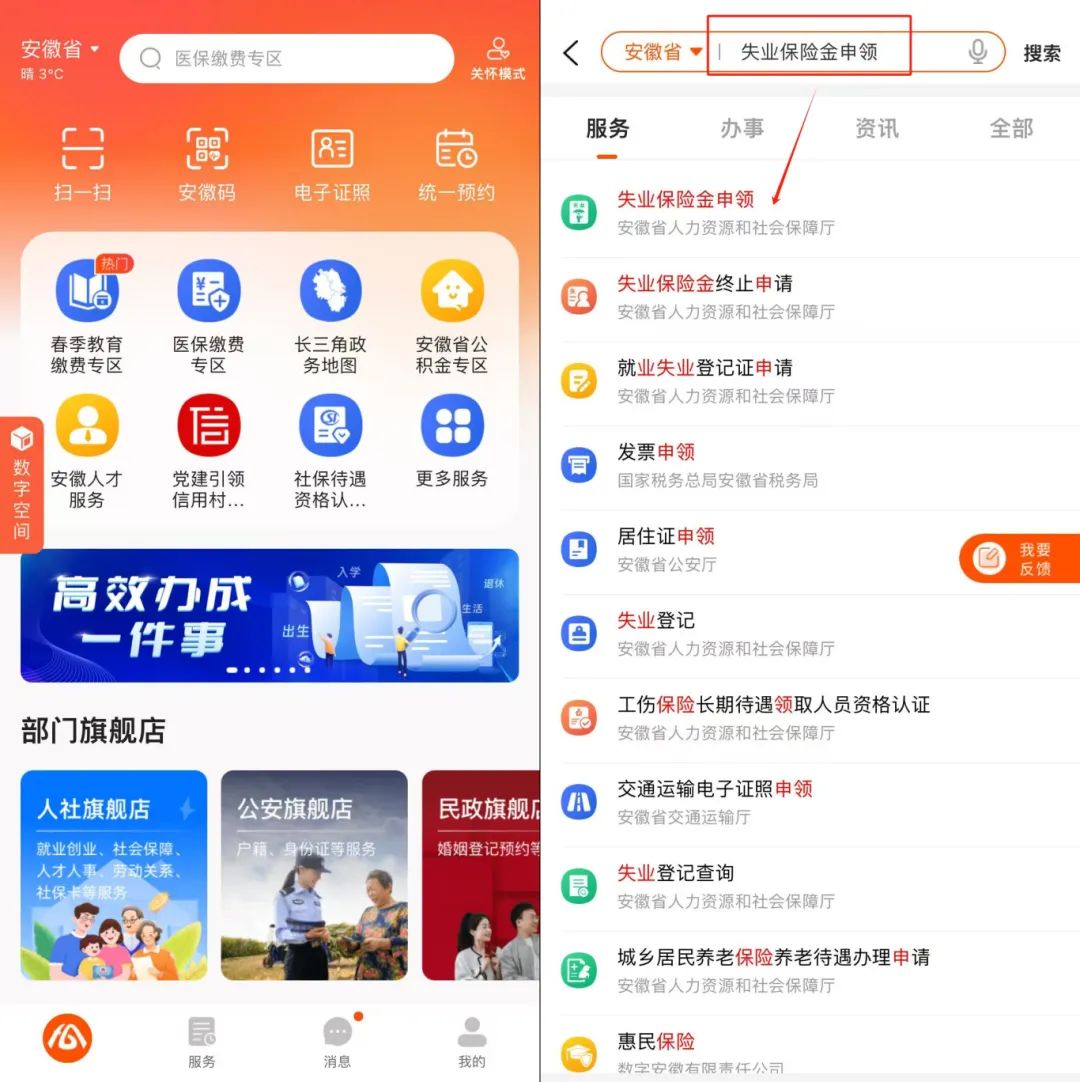The image size is (1080, 1082).
Task: Tap the microphone voice search icon
Action: pos(977,52)
